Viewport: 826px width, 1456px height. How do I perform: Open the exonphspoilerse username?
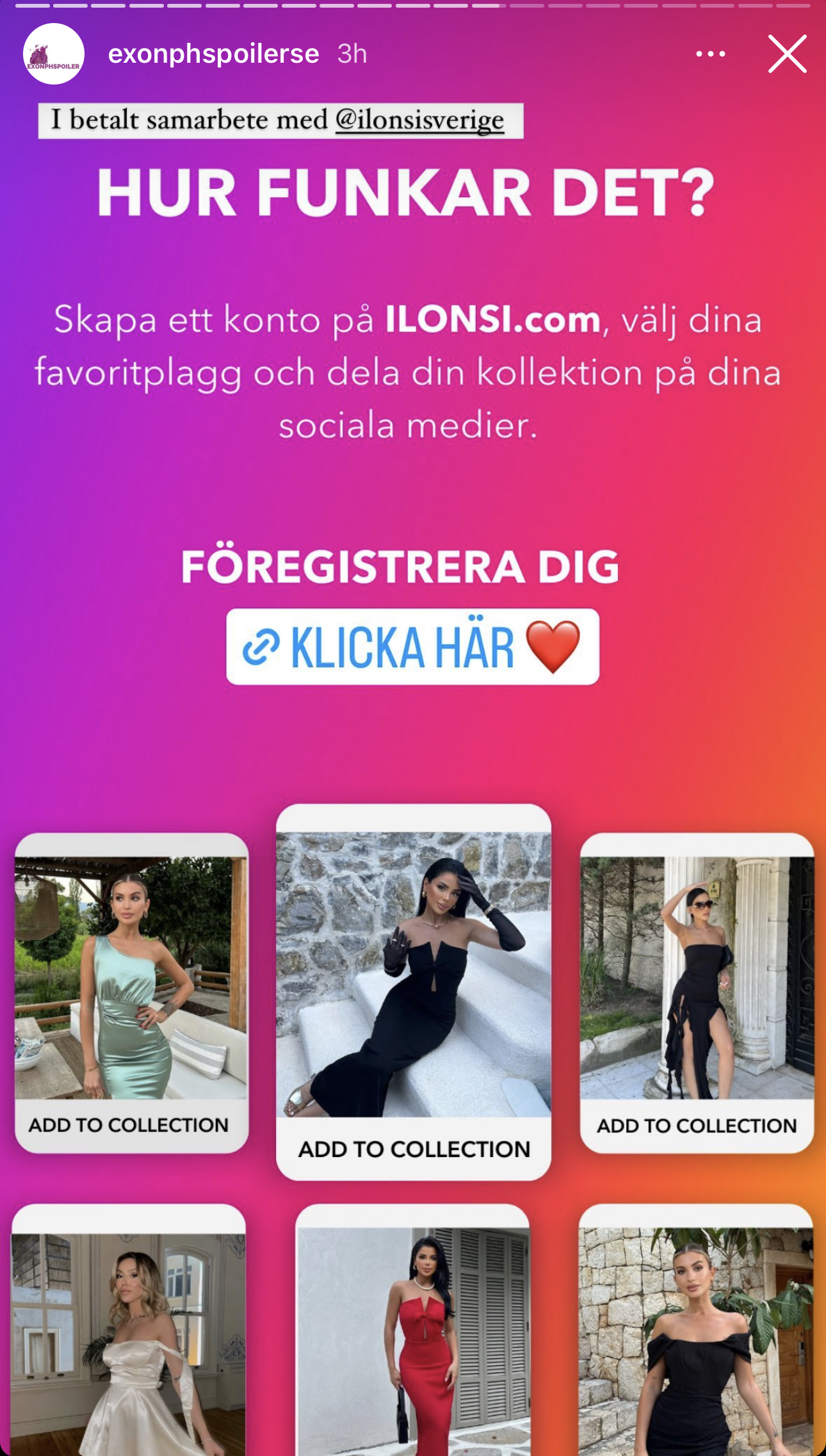pyautogui.click(x=213, y=54)
